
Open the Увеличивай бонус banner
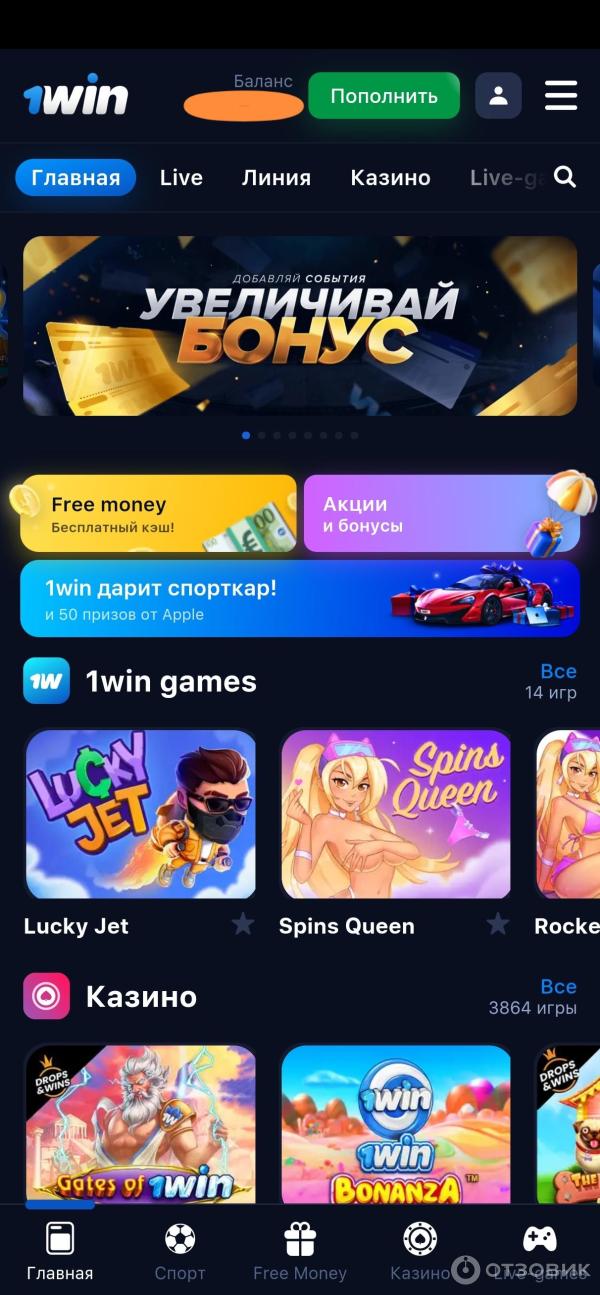tap(300, 326)
